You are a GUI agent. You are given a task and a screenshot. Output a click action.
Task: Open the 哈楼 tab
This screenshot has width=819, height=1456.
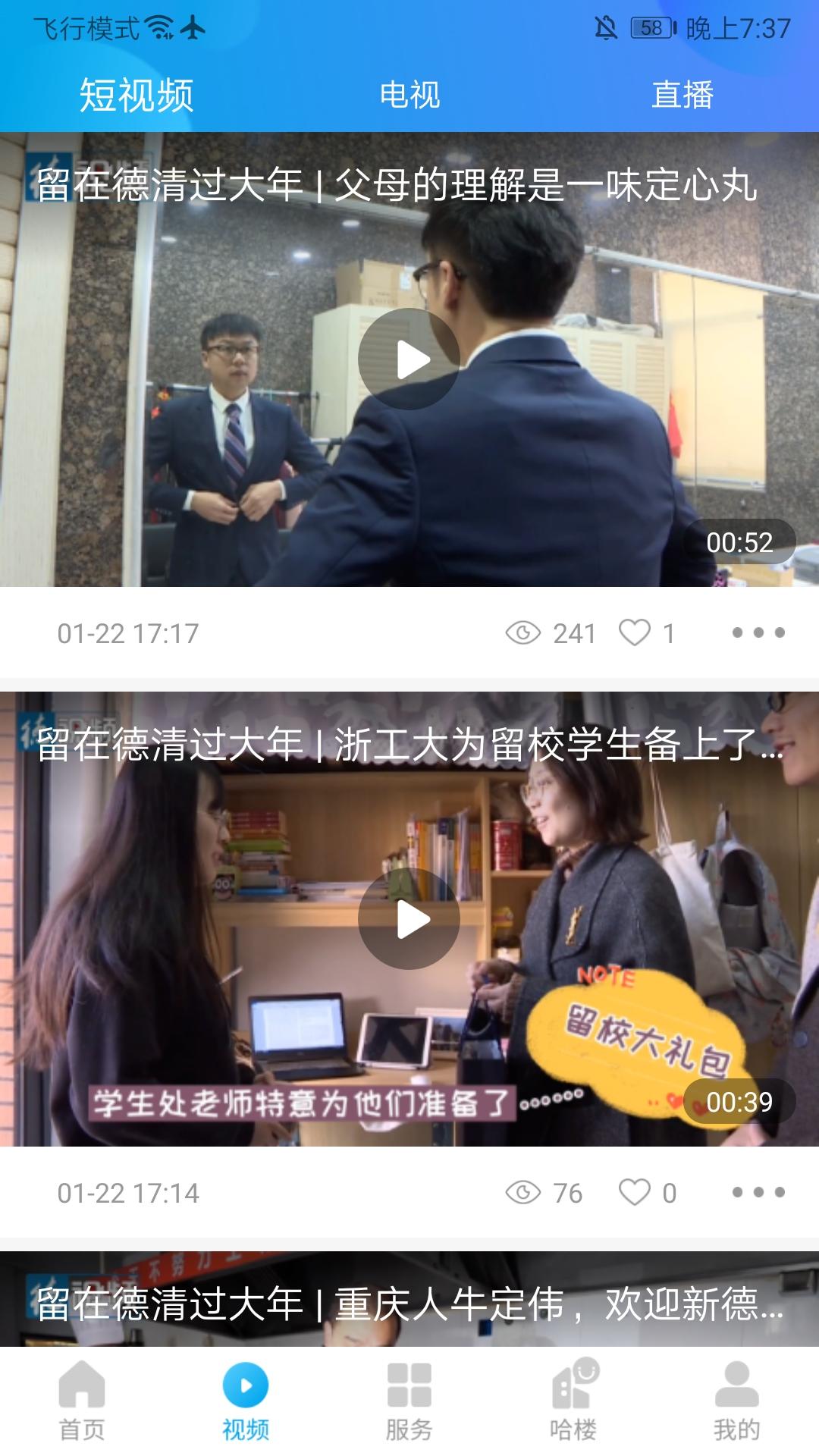573,1401
